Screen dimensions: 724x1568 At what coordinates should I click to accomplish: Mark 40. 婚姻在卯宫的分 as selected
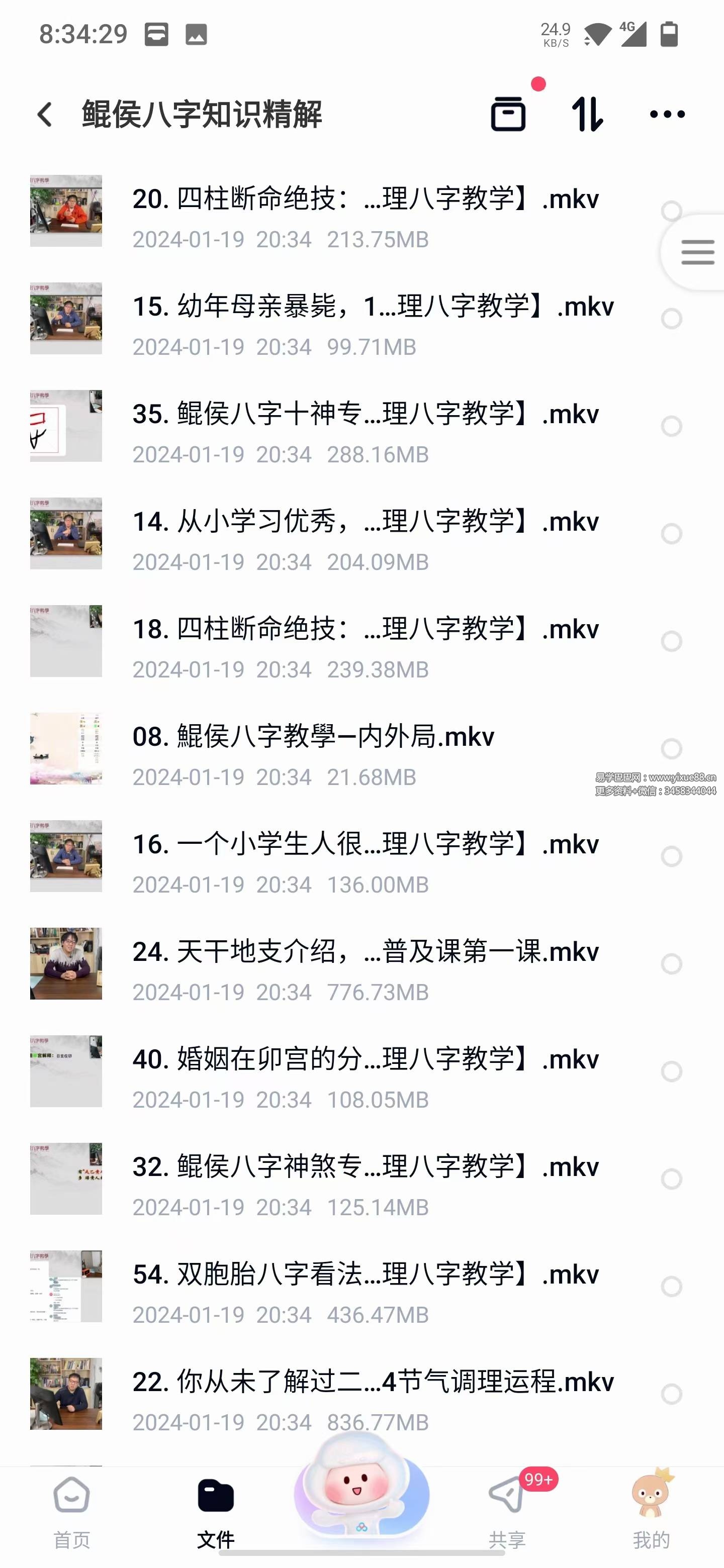point(672,1071)
